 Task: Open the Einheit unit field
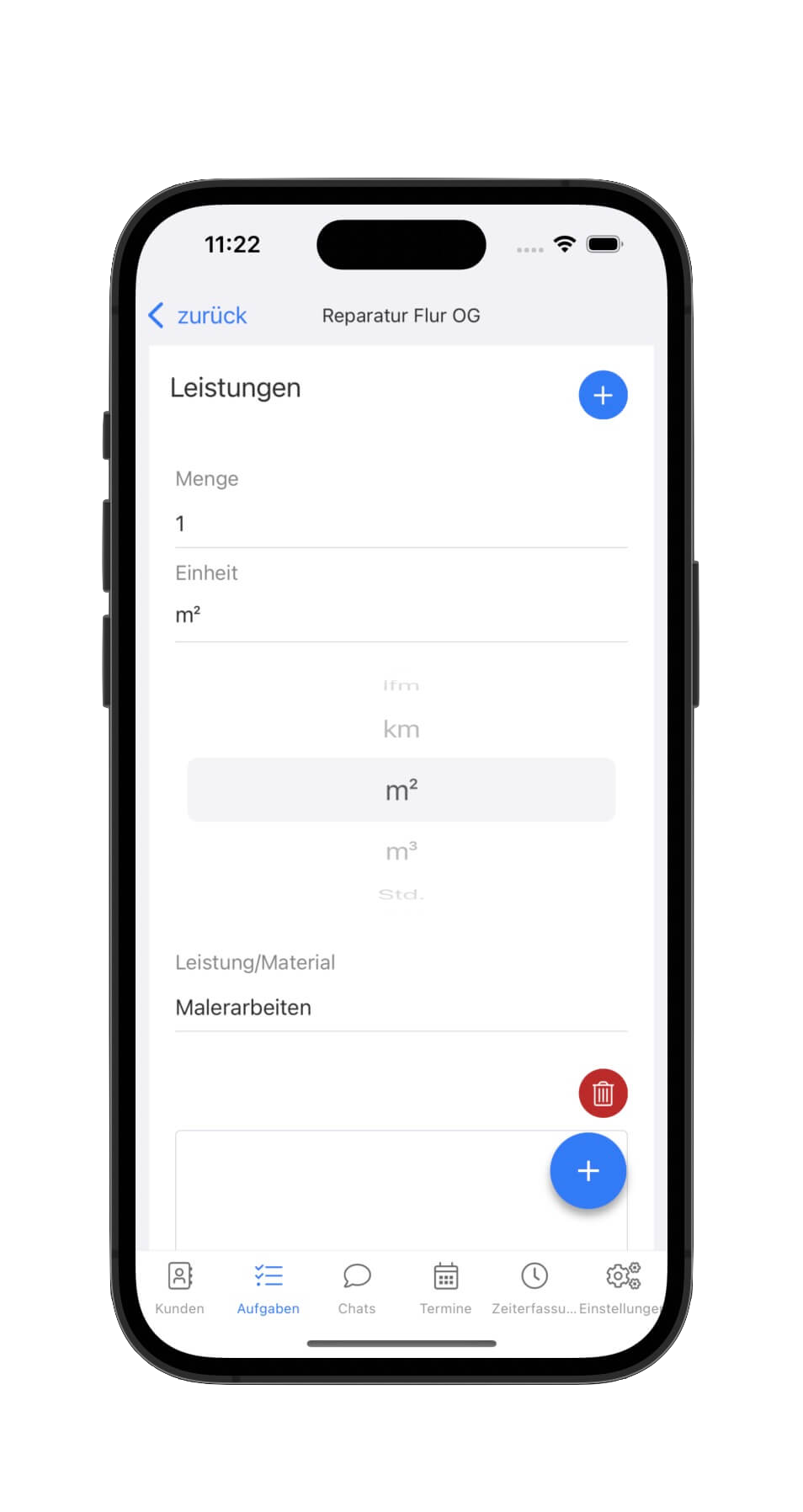[x=401, y=615]
